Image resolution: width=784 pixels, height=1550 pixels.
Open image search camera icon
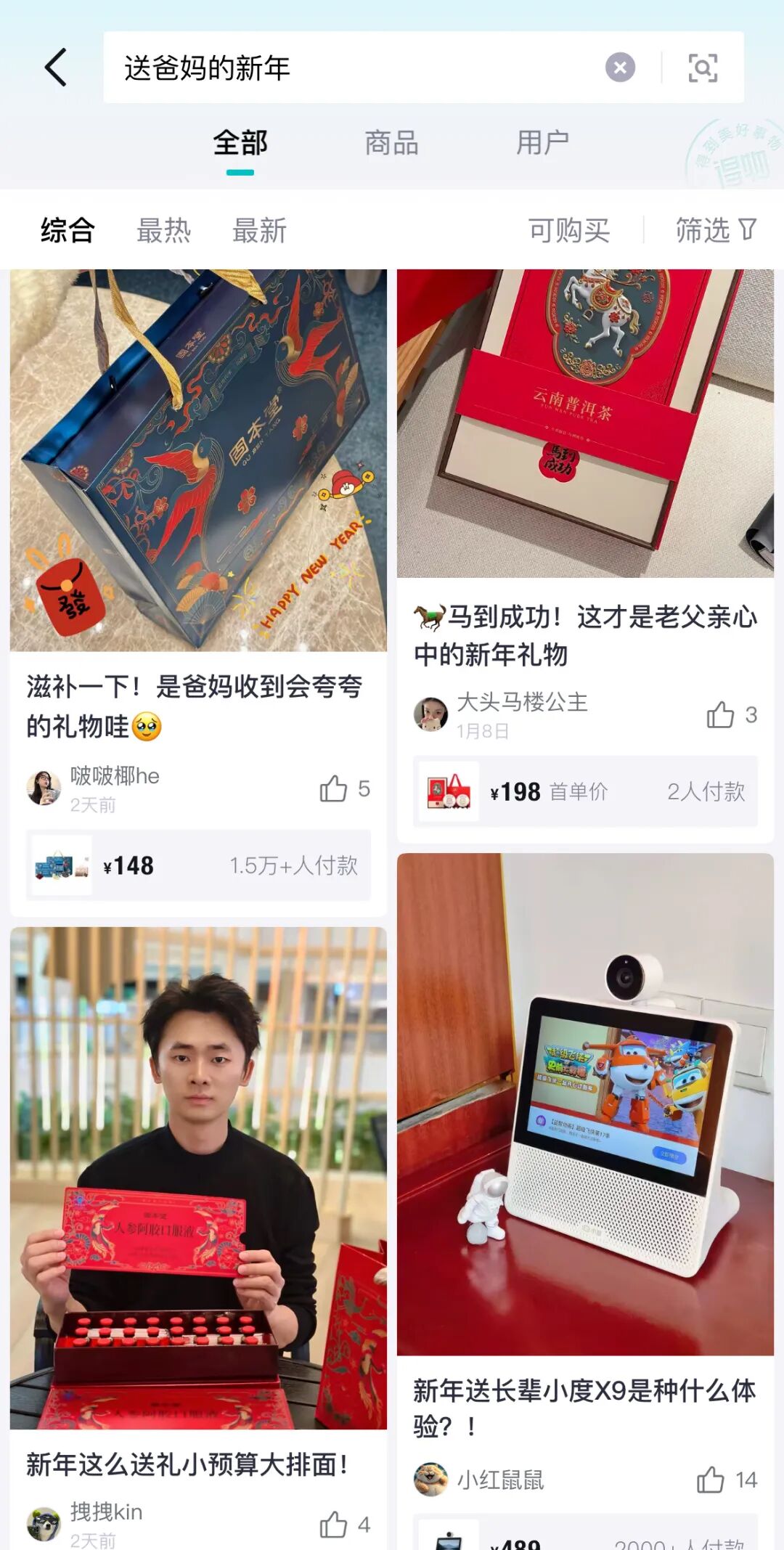click(x=702, y=68)
